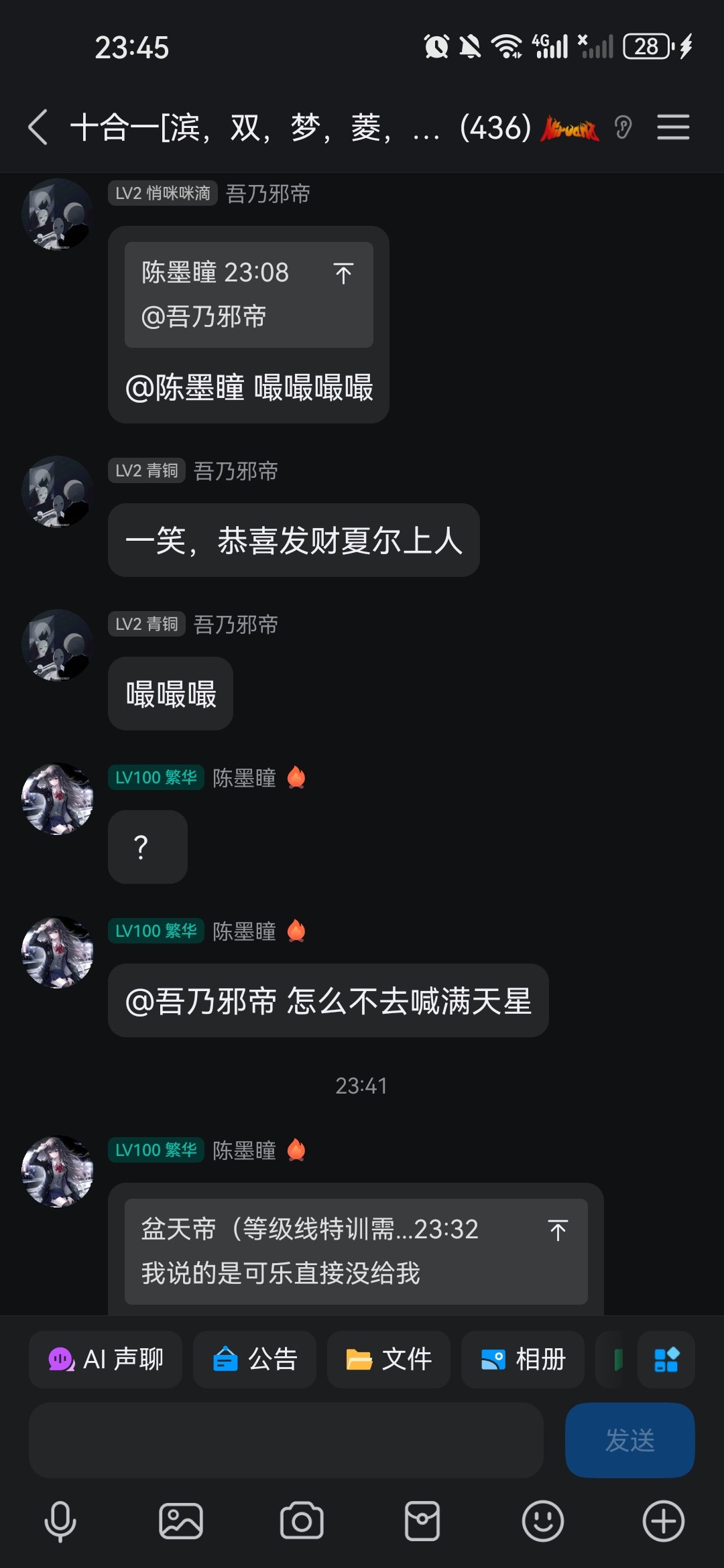Screen dimensions: 724x1568
Task: Open the camera to take a photo
Action: (x=302, y=1521)
